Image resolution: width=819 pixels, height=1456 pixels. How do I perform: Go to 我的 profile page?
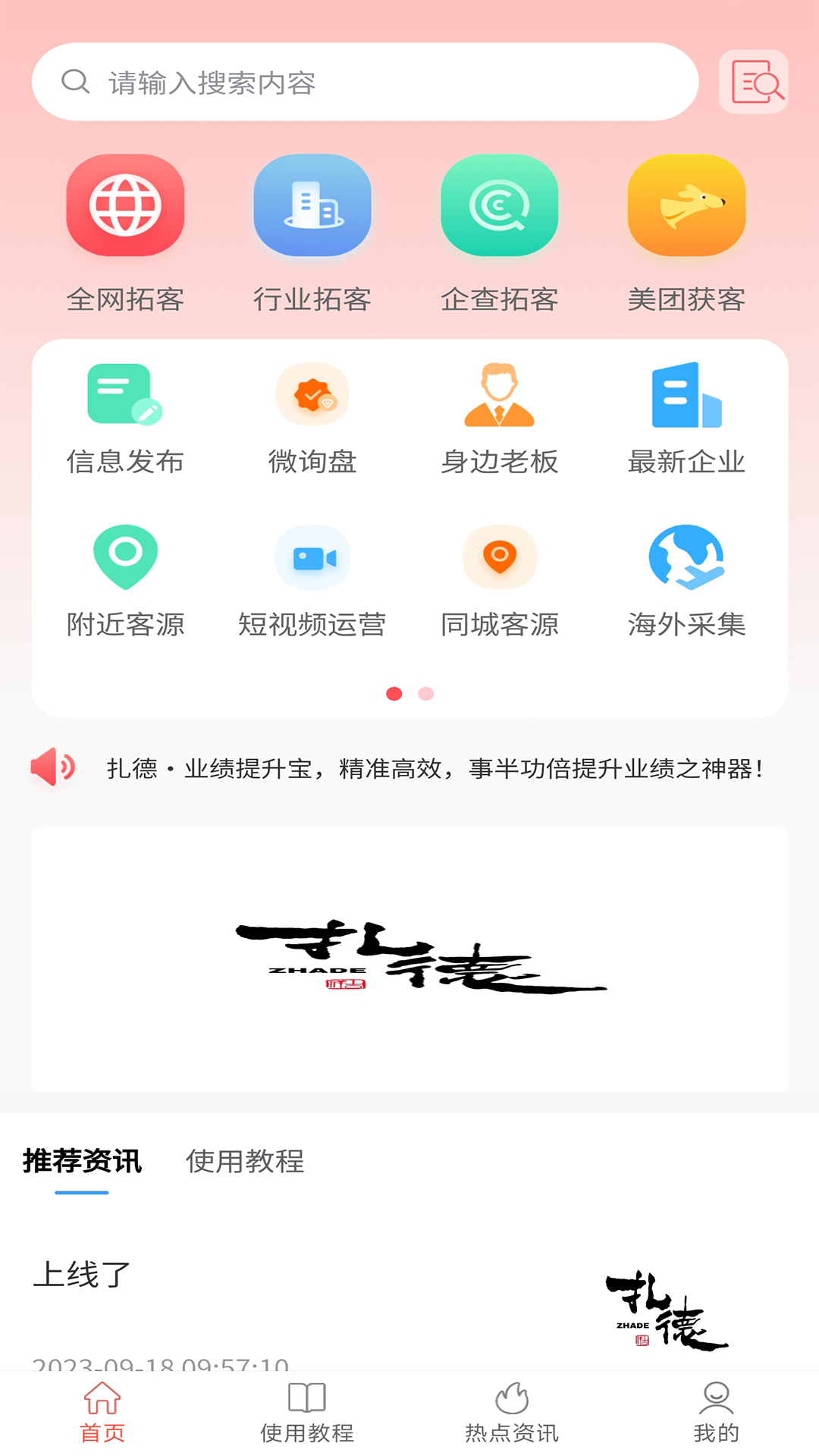coord(715,1412)
